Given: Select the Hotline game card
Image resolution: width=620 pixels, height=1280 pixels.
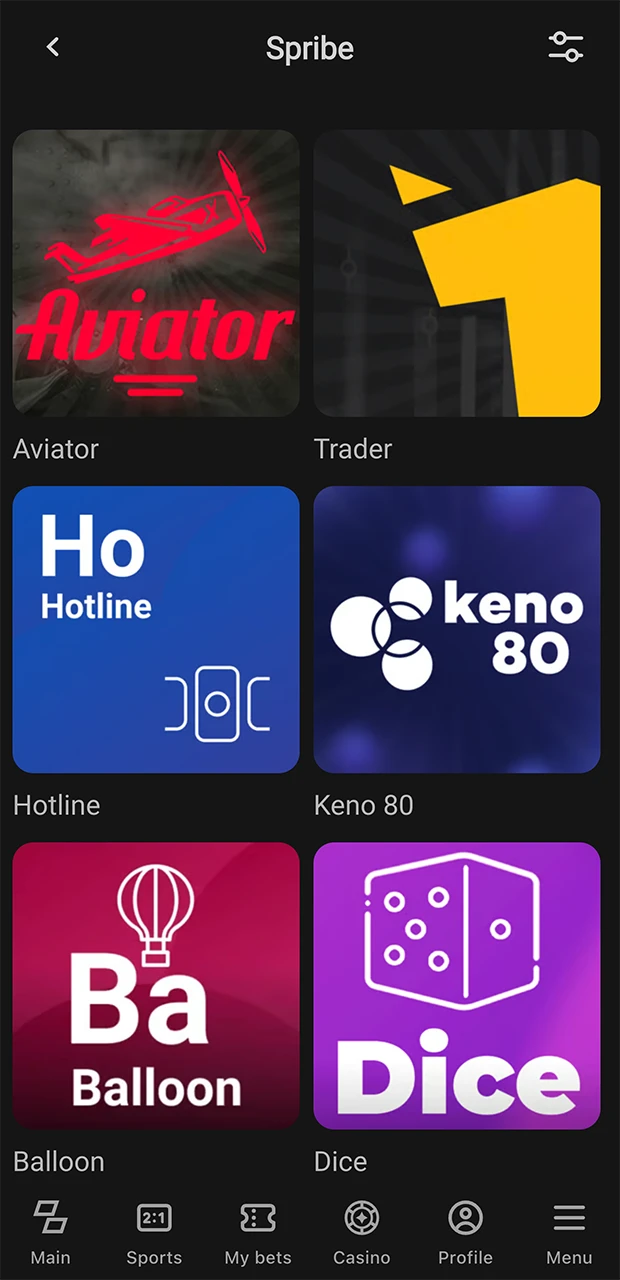Looking at the screenshot, I should [156, 629].
